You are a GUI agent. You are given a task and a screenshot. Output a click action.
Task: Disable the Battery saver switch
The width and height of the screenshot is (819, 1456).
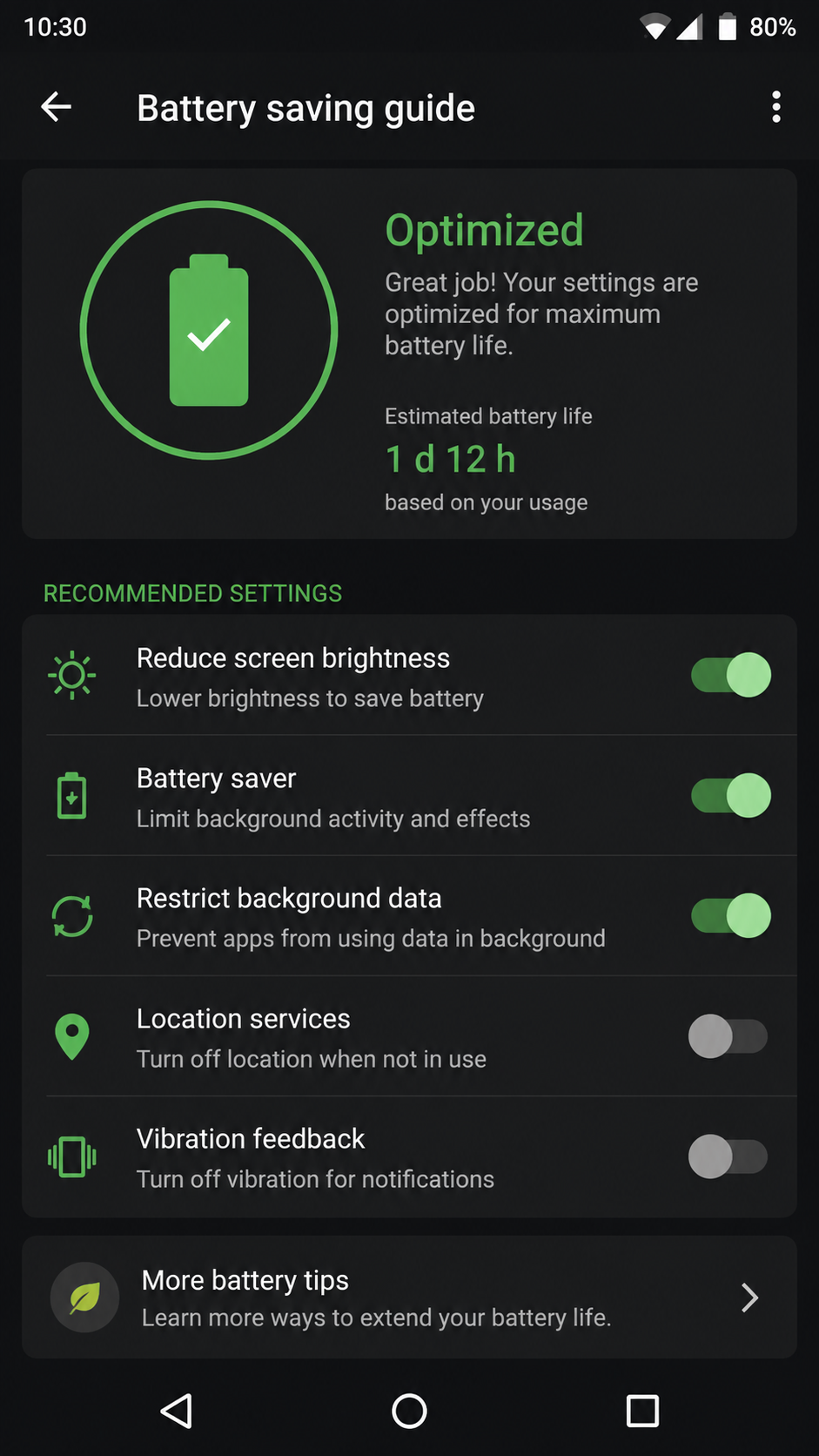coord(730,795)
